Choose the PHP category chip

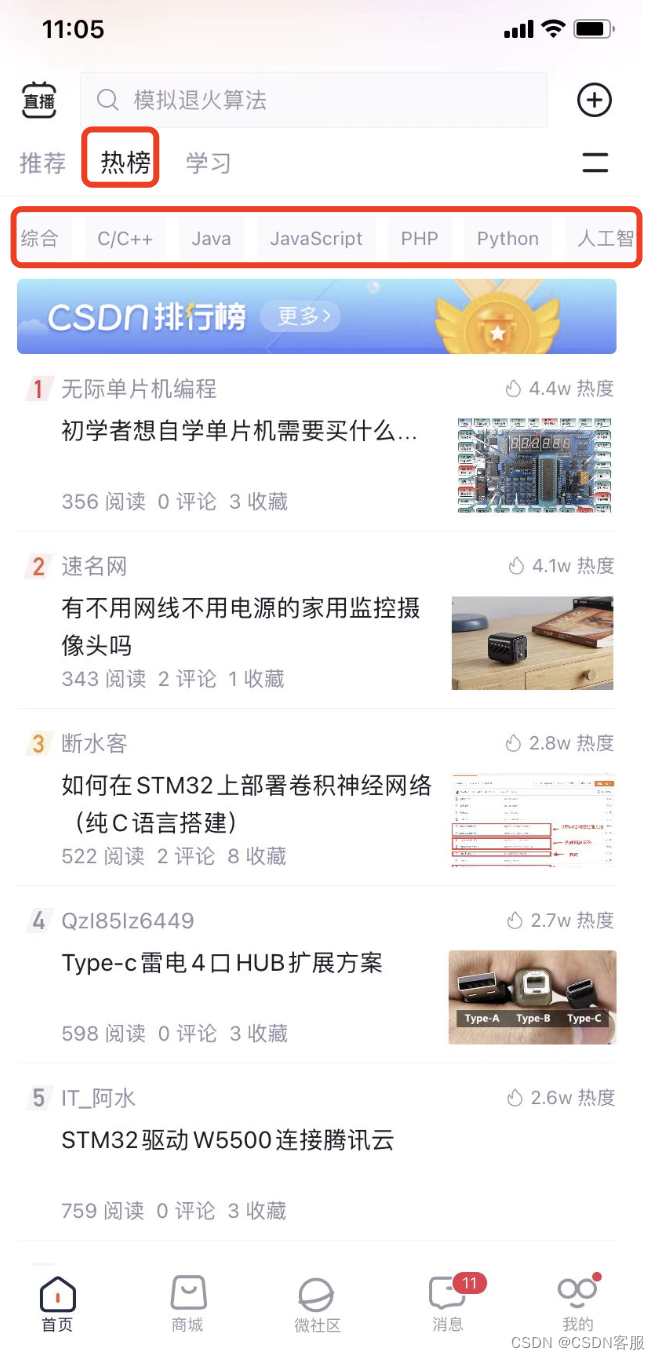click(x=419, y=239)
